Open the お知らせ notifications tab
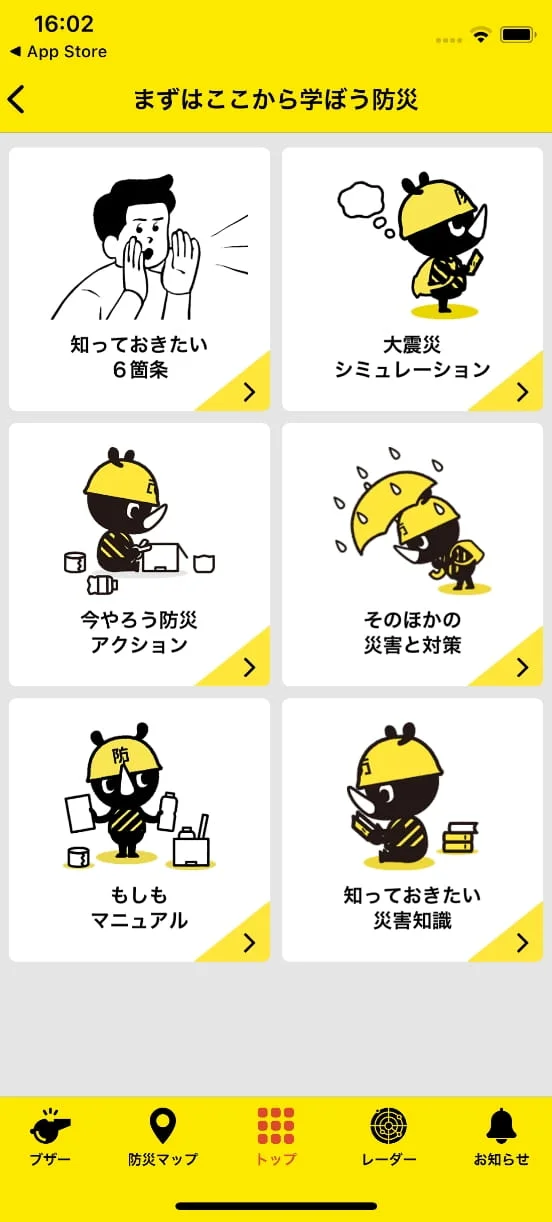Screen dimensions: 552x1222 (502, 1138)
